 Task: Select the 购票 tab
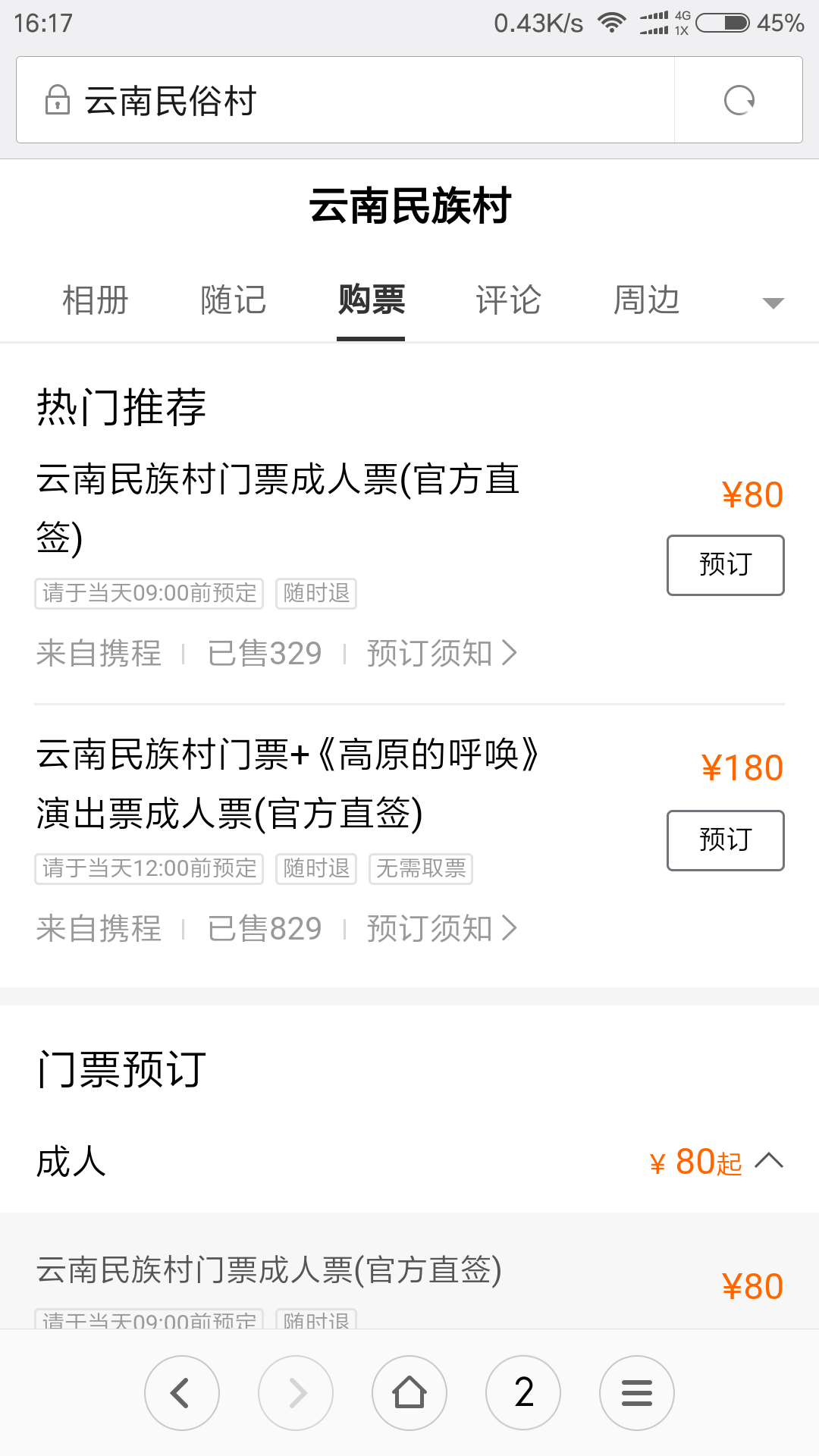click(x=371, y=300)
